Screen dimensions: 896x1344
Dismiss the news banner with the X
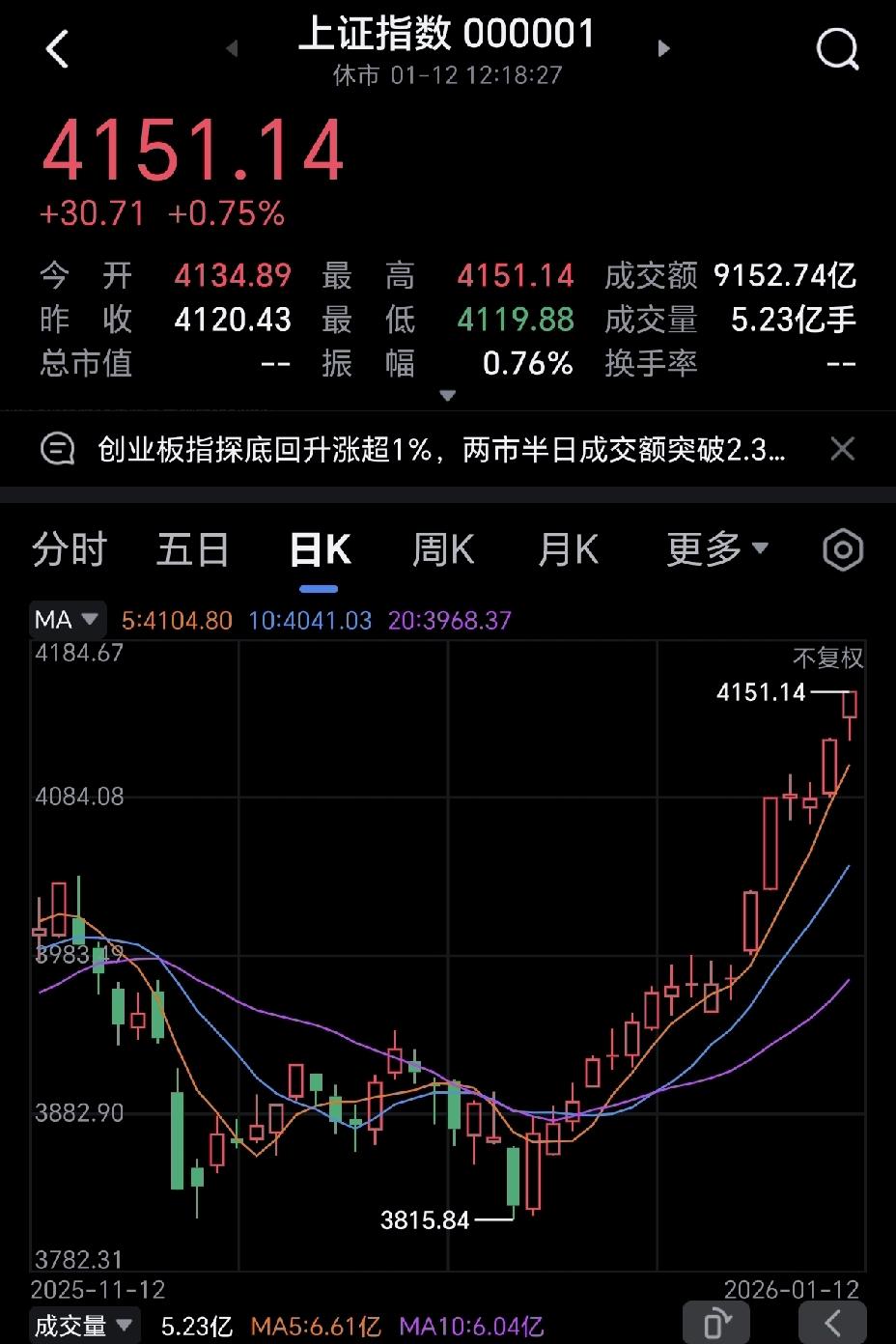[842, 449]
